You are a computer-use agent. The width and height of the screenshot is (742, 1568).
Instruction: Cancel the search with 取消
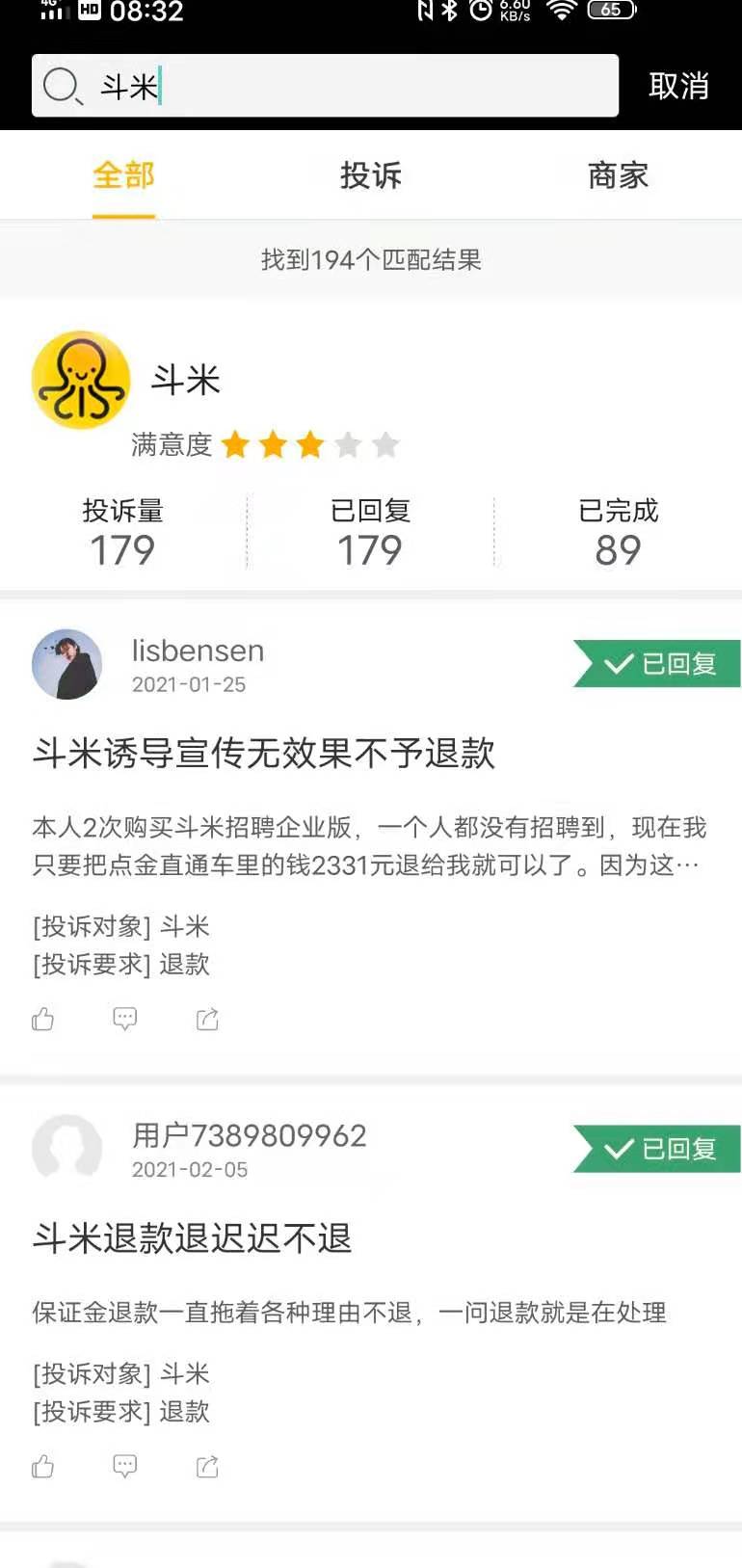pos(678,87)
